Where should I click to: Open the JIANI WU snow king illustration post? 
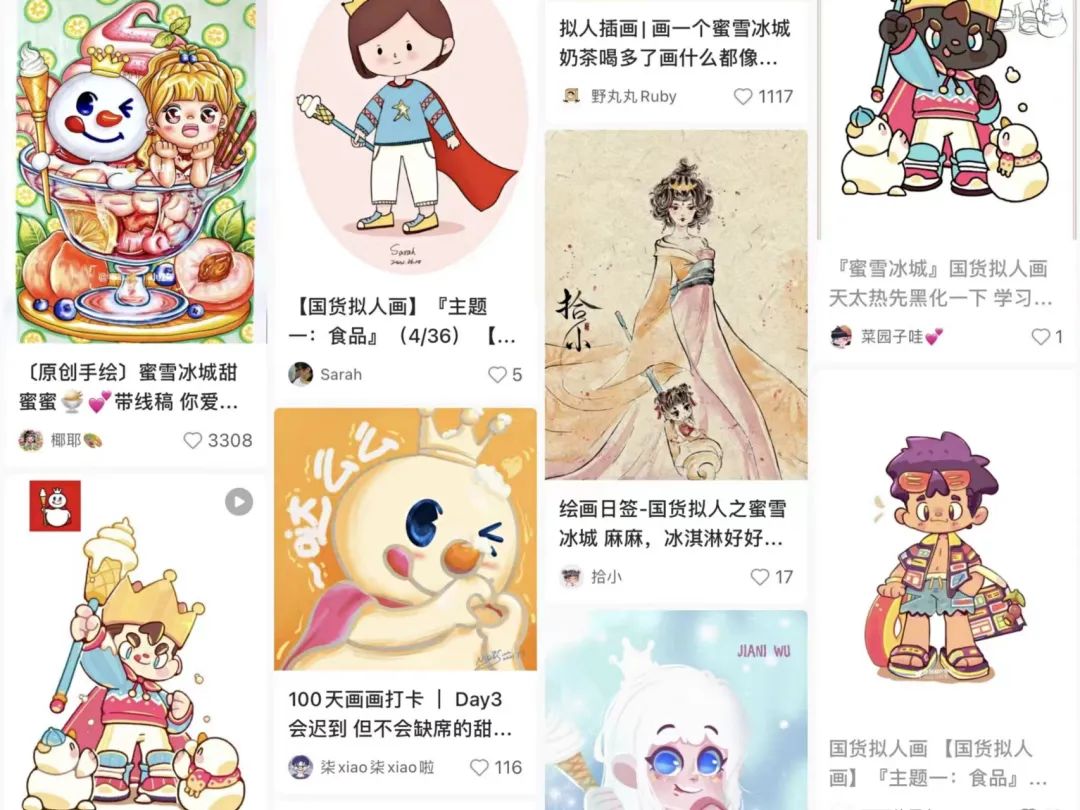click(x=676, y=710)
